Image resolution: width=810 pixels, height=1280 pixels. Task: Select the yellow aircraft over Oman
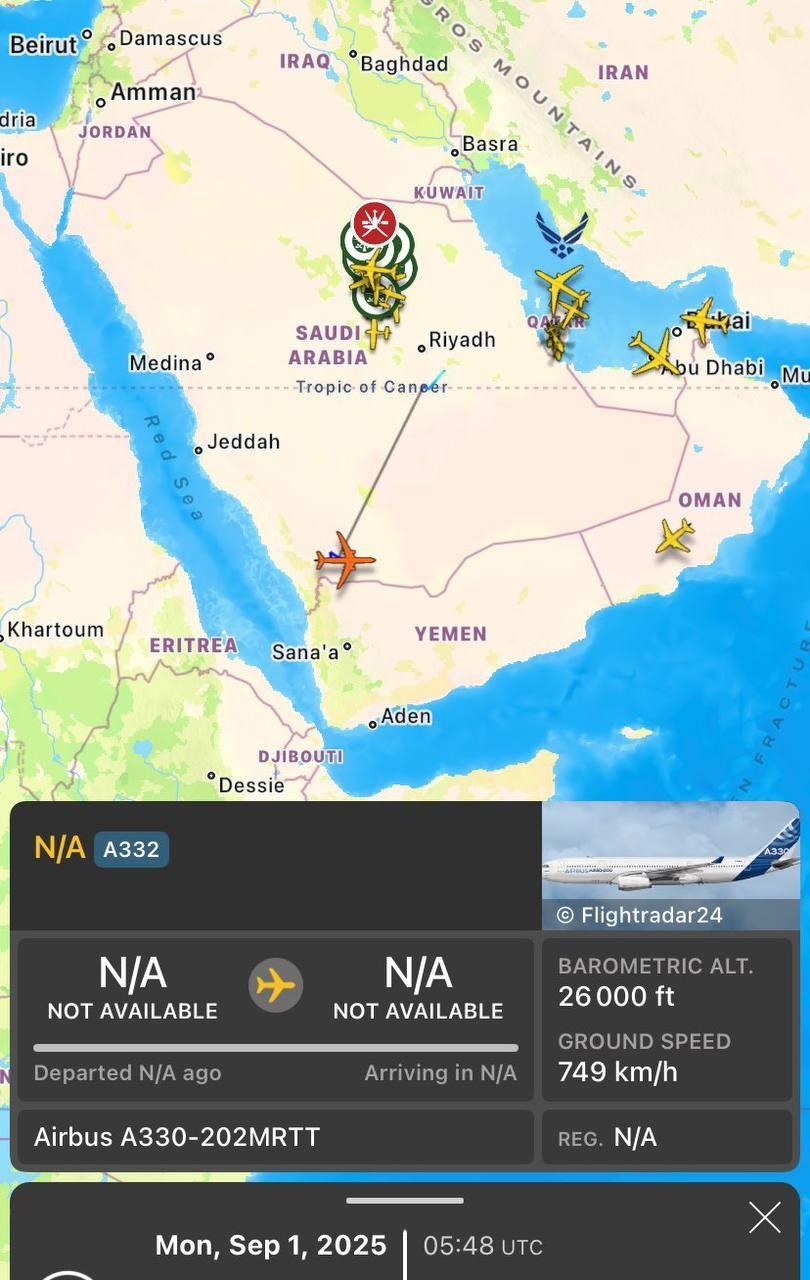point(675,536)
